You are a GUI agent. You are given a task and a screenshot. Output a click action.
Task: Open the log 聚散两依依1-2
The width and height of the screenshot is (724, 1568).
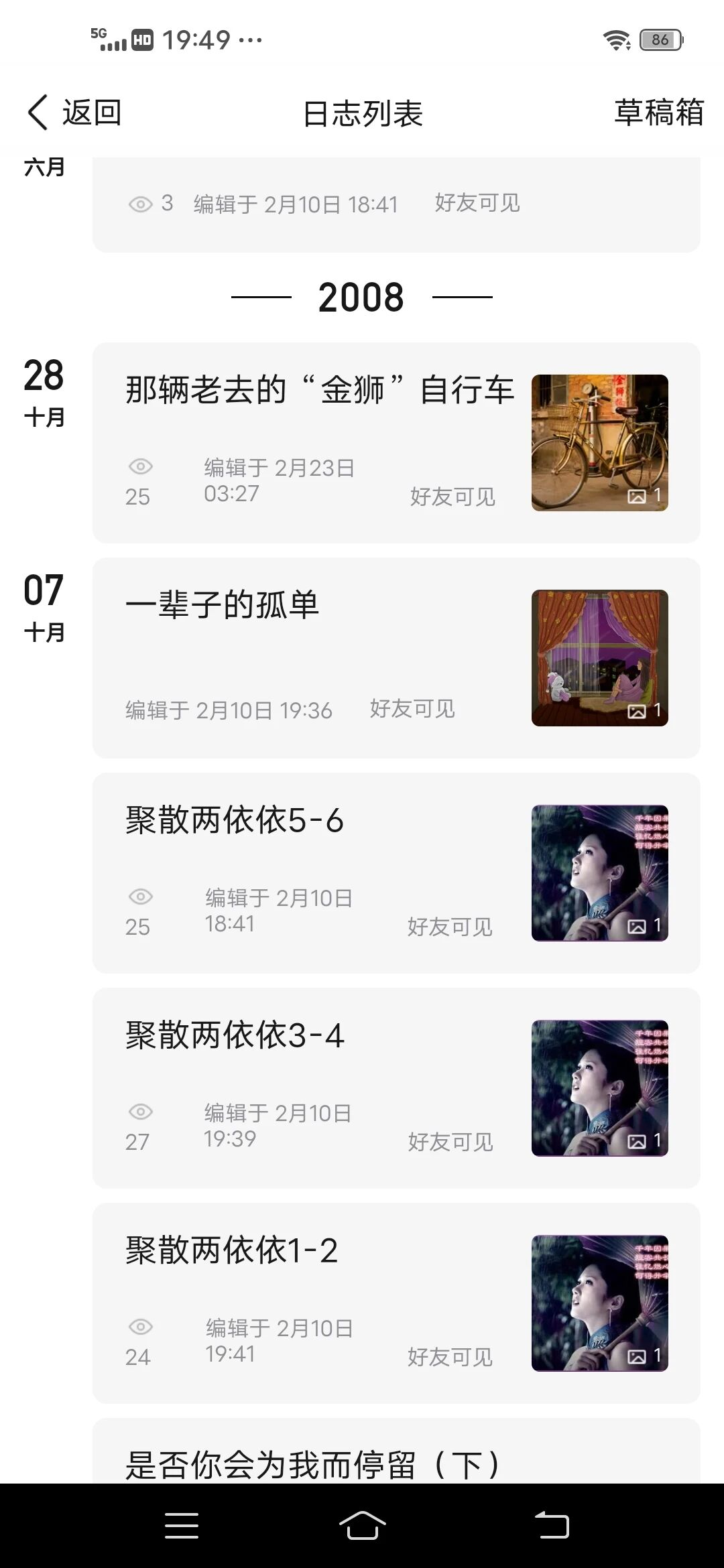tap(232, 1250)
